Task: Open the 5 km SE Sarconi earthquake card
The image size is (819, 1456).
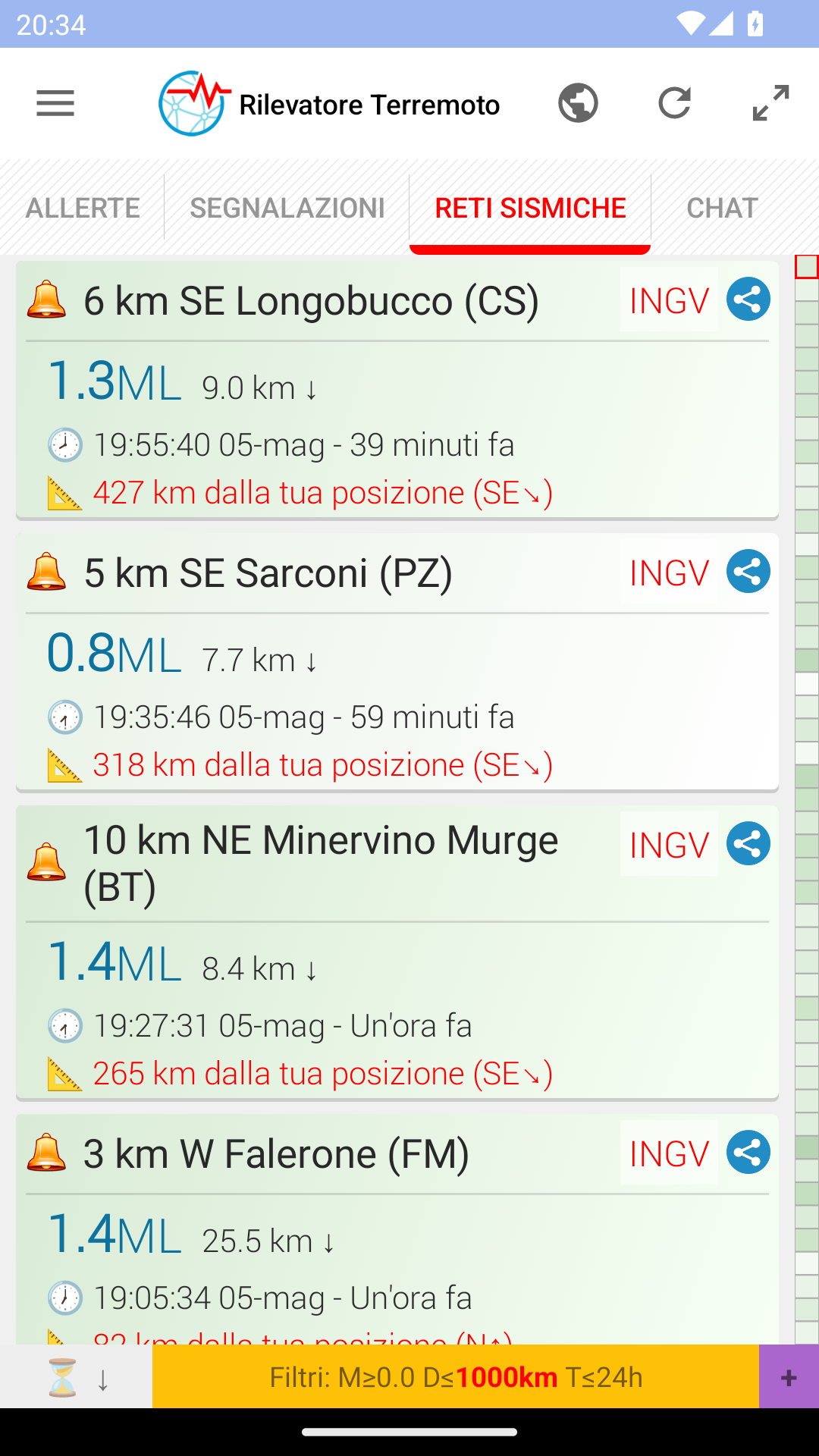Action: click(268, 573)
